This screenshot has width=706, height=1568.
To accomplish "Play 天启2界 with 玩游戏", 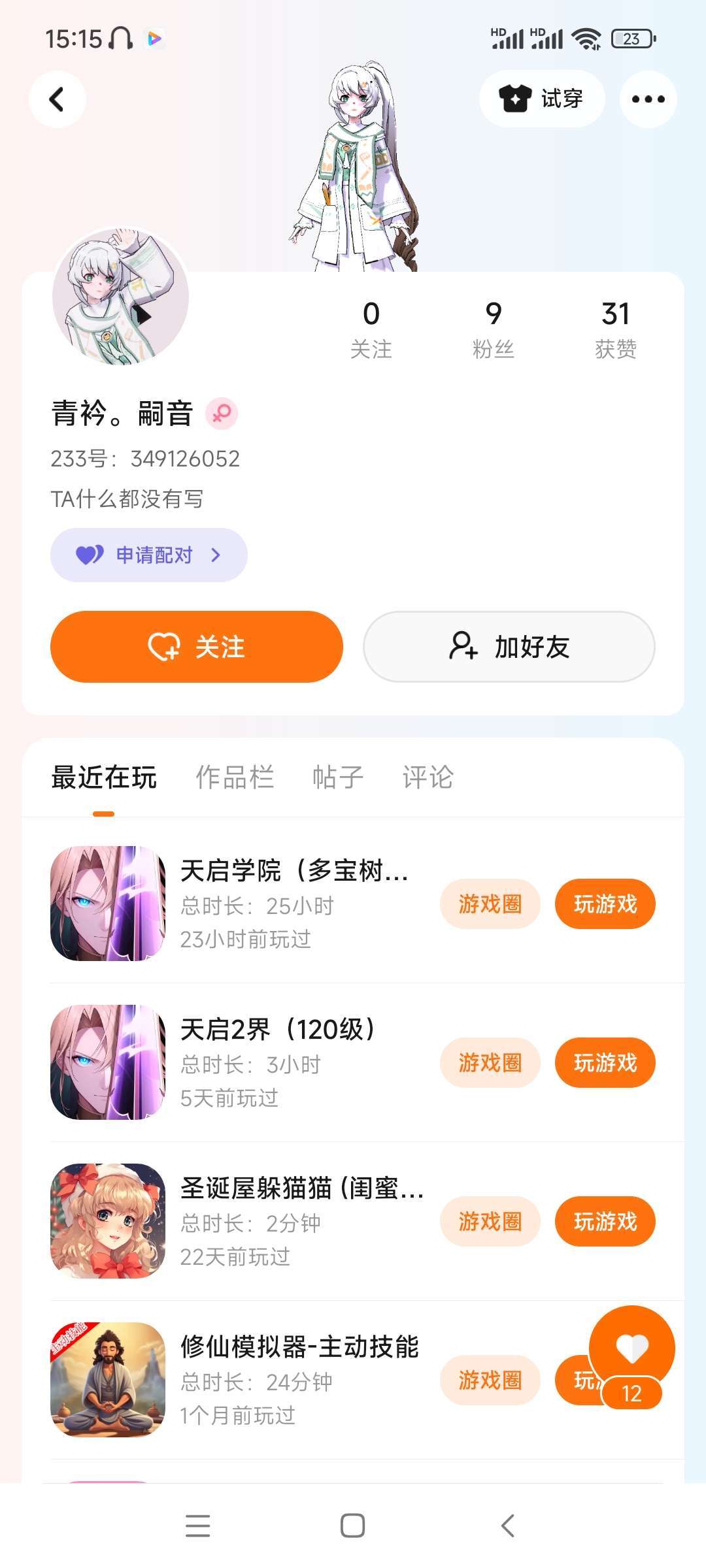I will [605, 1063].
